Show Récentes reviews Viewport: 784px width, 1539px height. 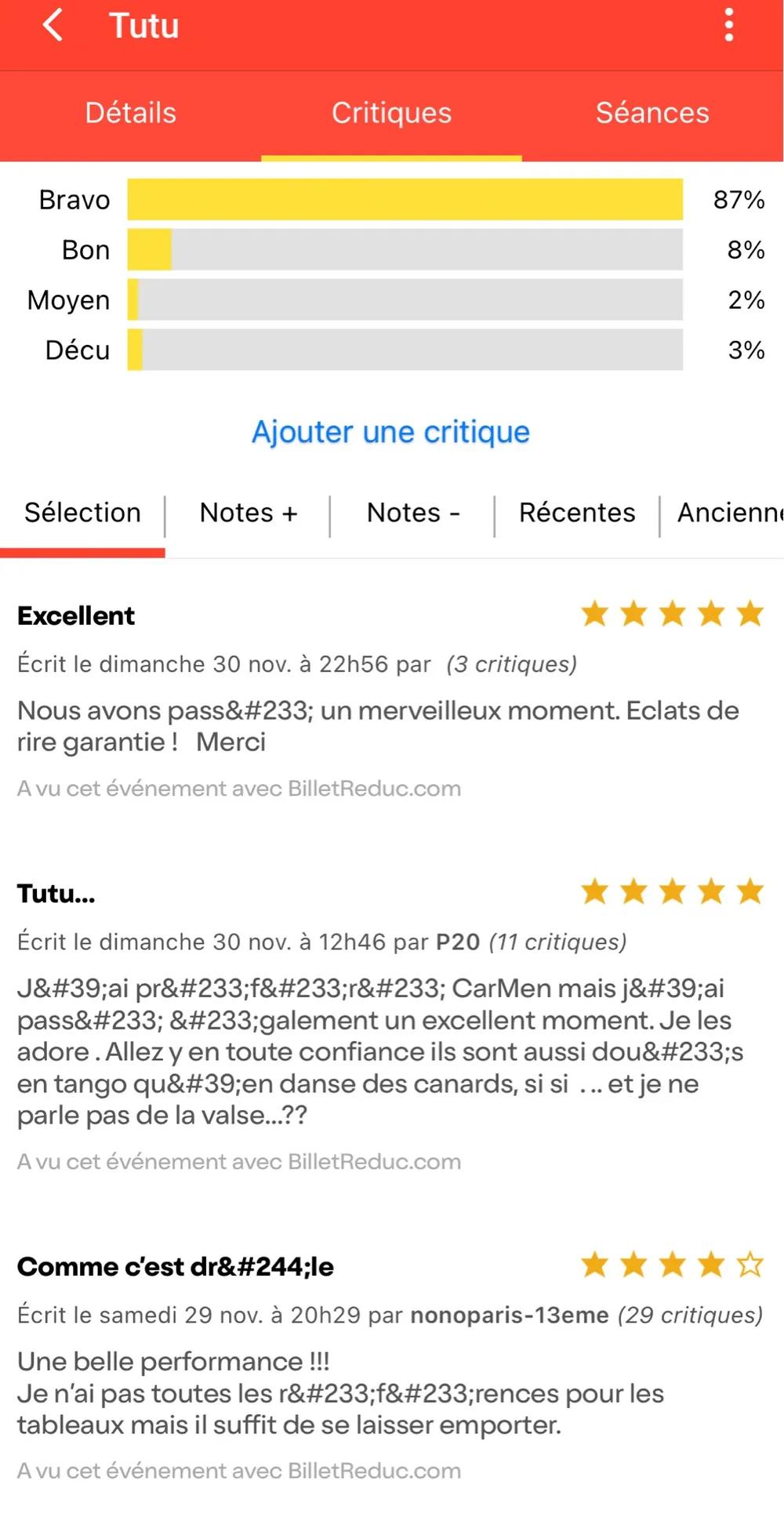click(577, 513)
